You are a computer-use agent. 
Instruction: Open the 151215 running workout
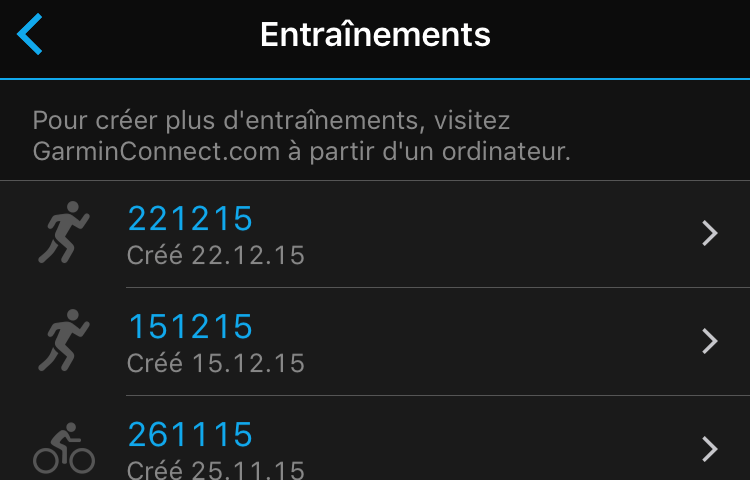[374, 342]
